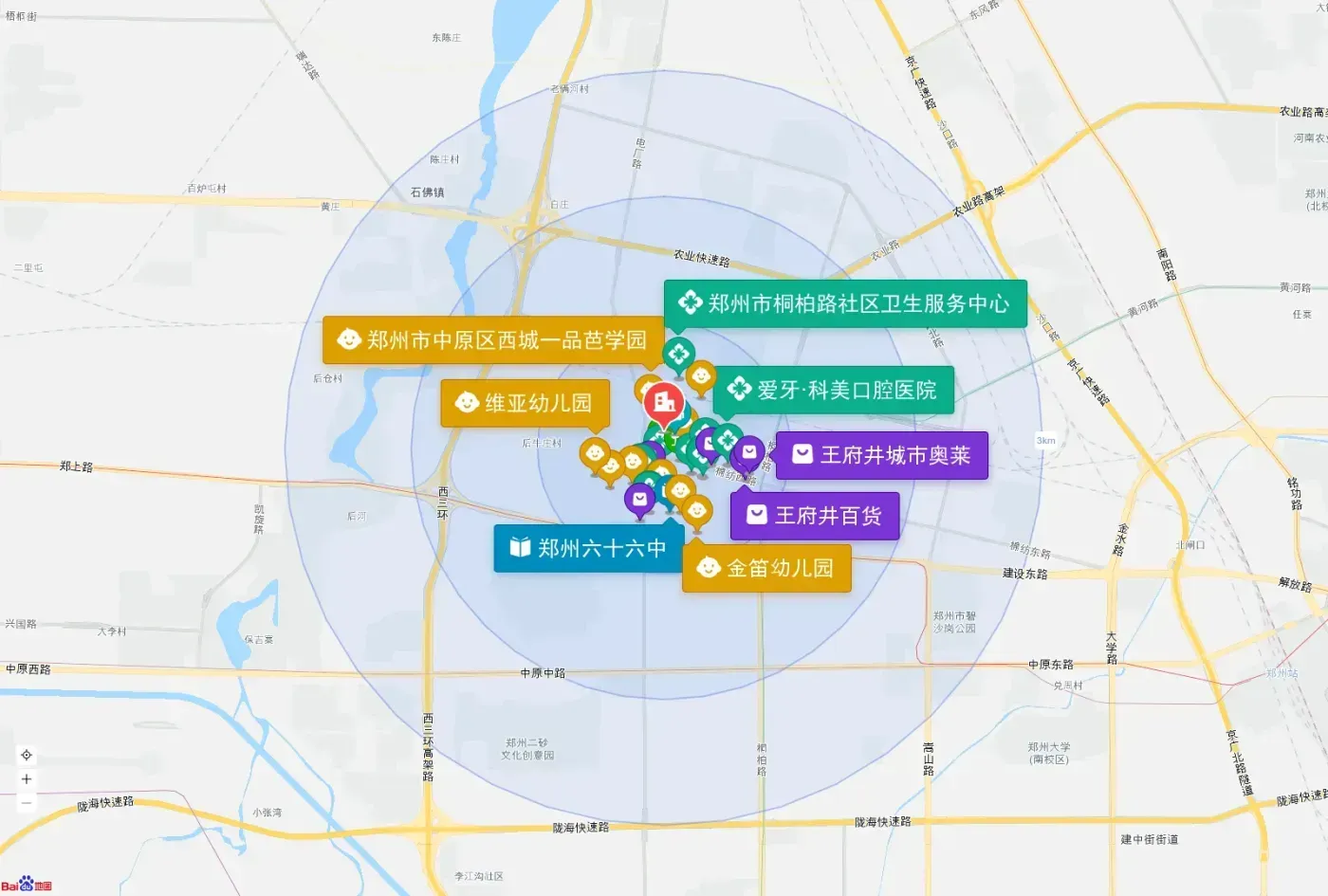Tap the locate-me crosshair button

[27, 755]
